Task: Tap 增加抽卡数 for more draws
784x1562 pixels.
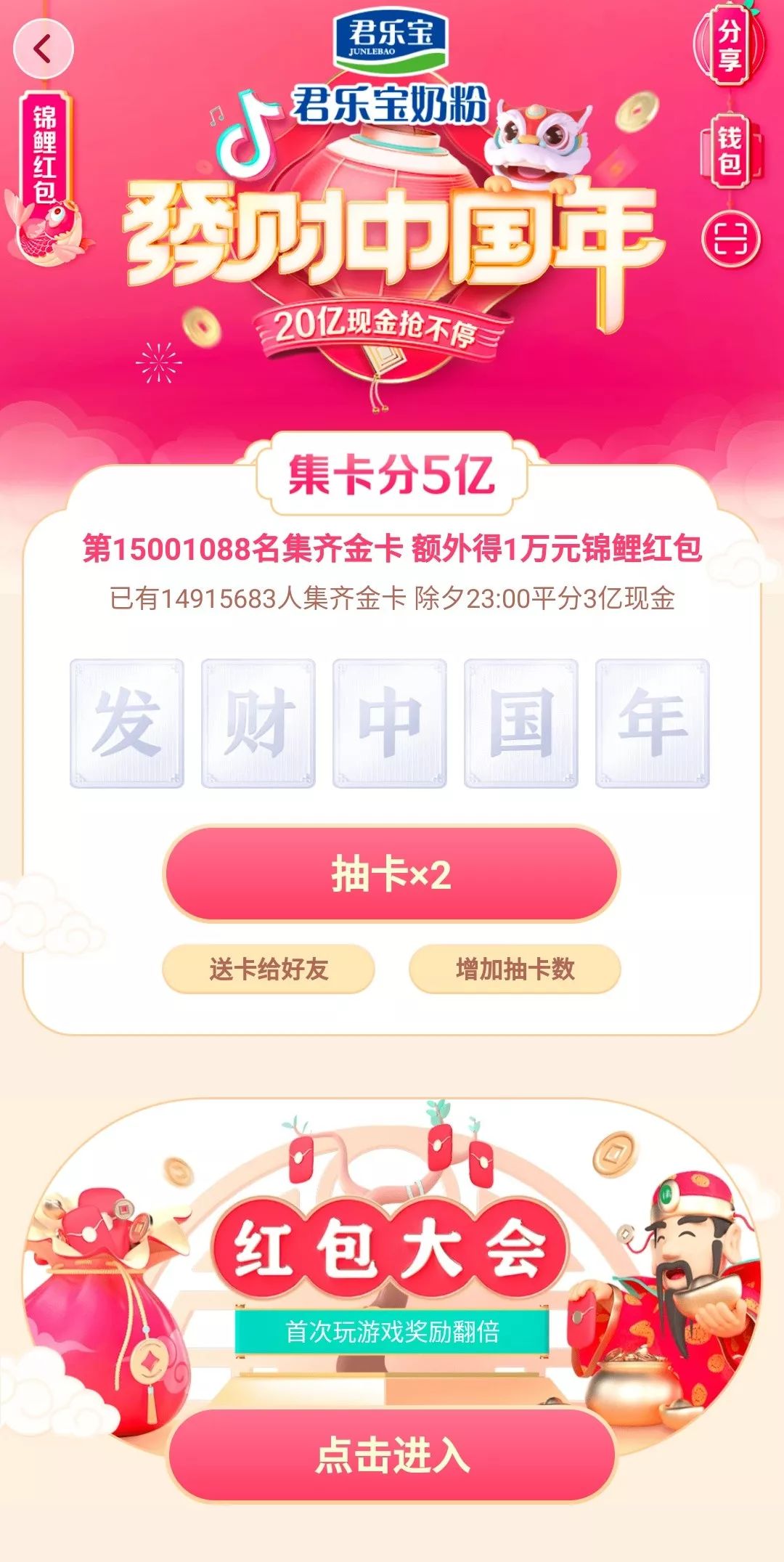Action: point(515,969)
